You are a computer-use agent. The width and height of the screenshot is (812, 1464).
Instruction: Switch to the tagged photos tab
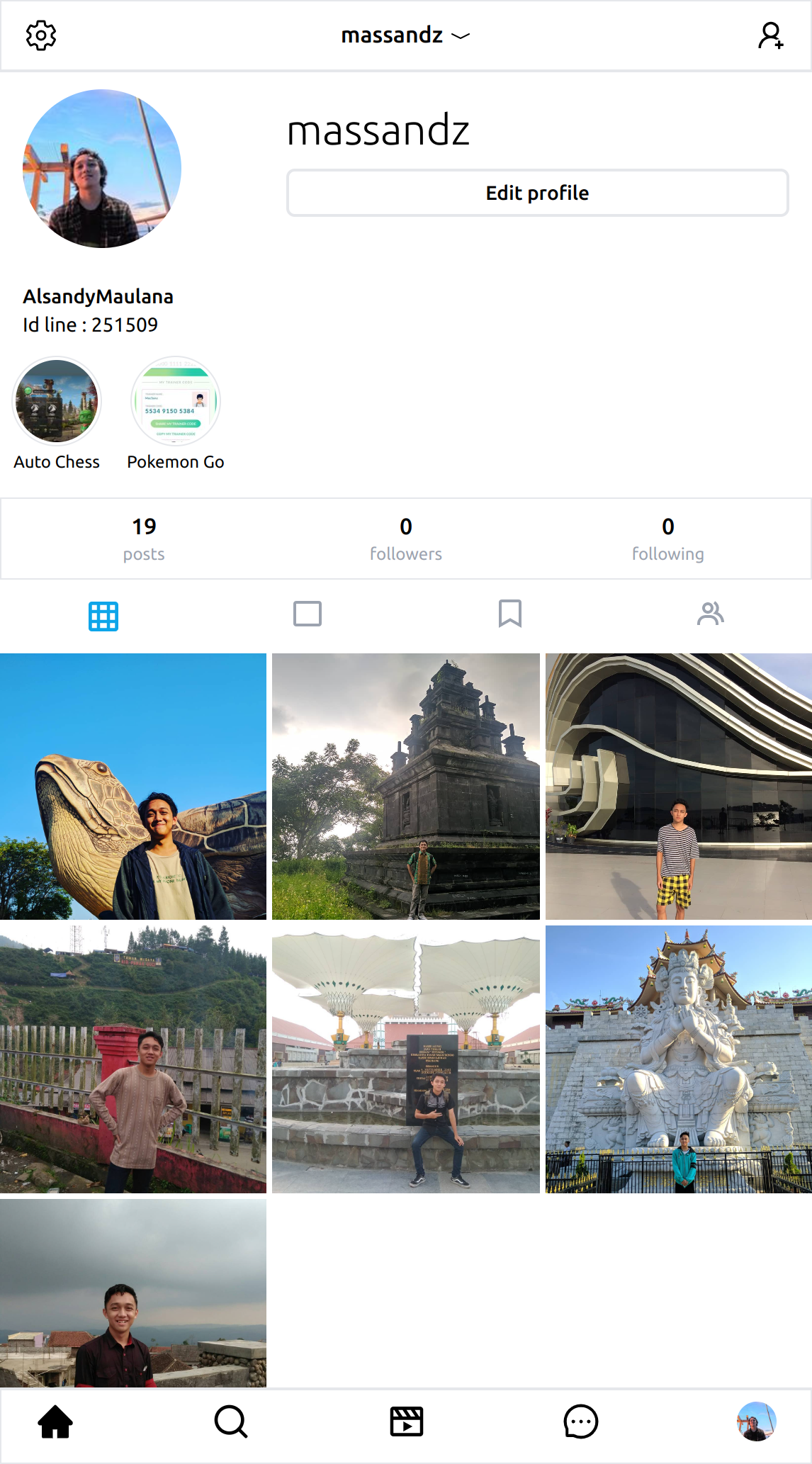click(710, 614)
